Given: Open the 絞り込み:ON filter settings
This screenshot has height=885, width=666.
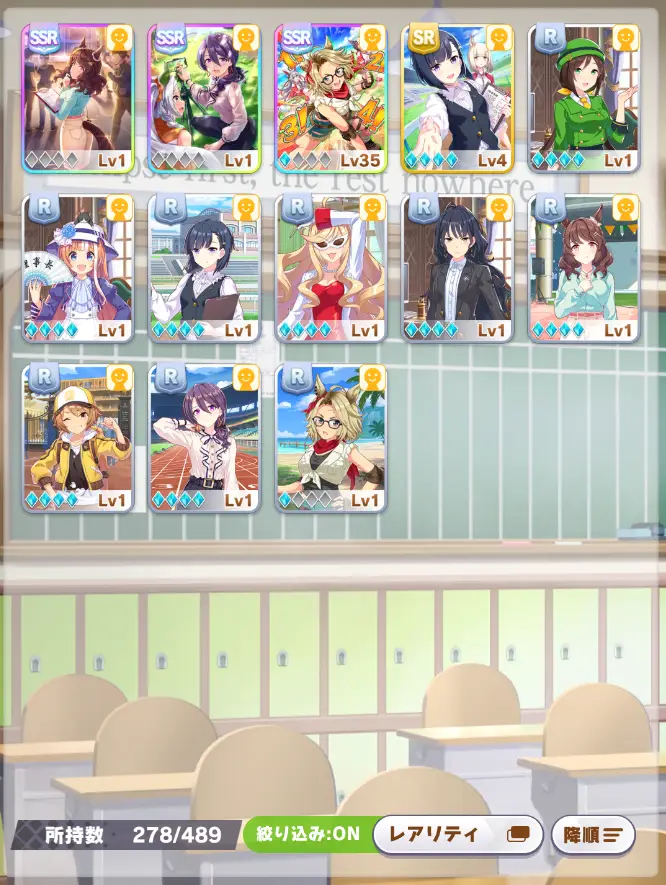Looking at the screenshot, I should (x=307, y=835).
